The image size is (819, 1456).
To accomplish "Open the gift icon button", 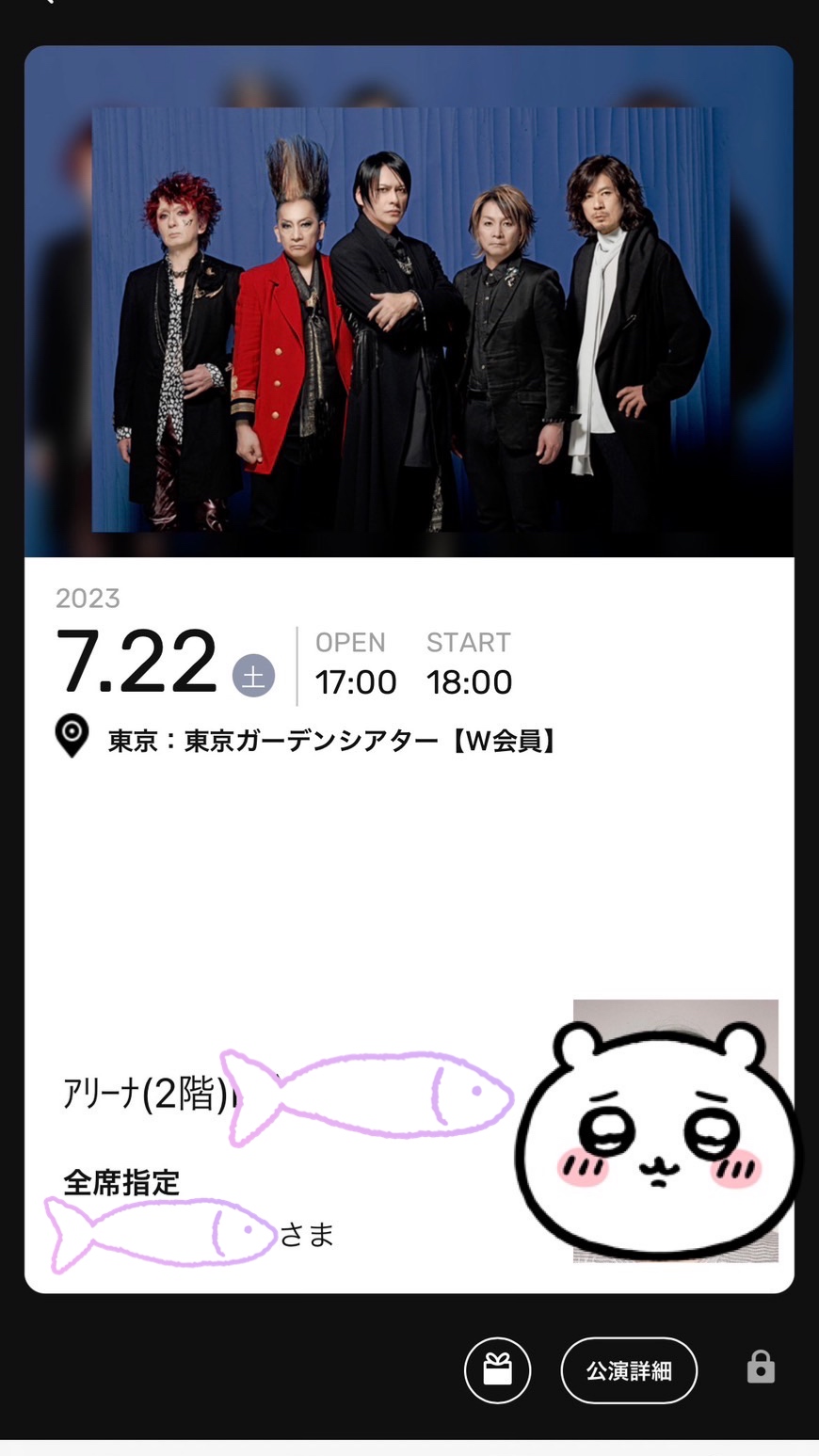I will coord(497,1369).
